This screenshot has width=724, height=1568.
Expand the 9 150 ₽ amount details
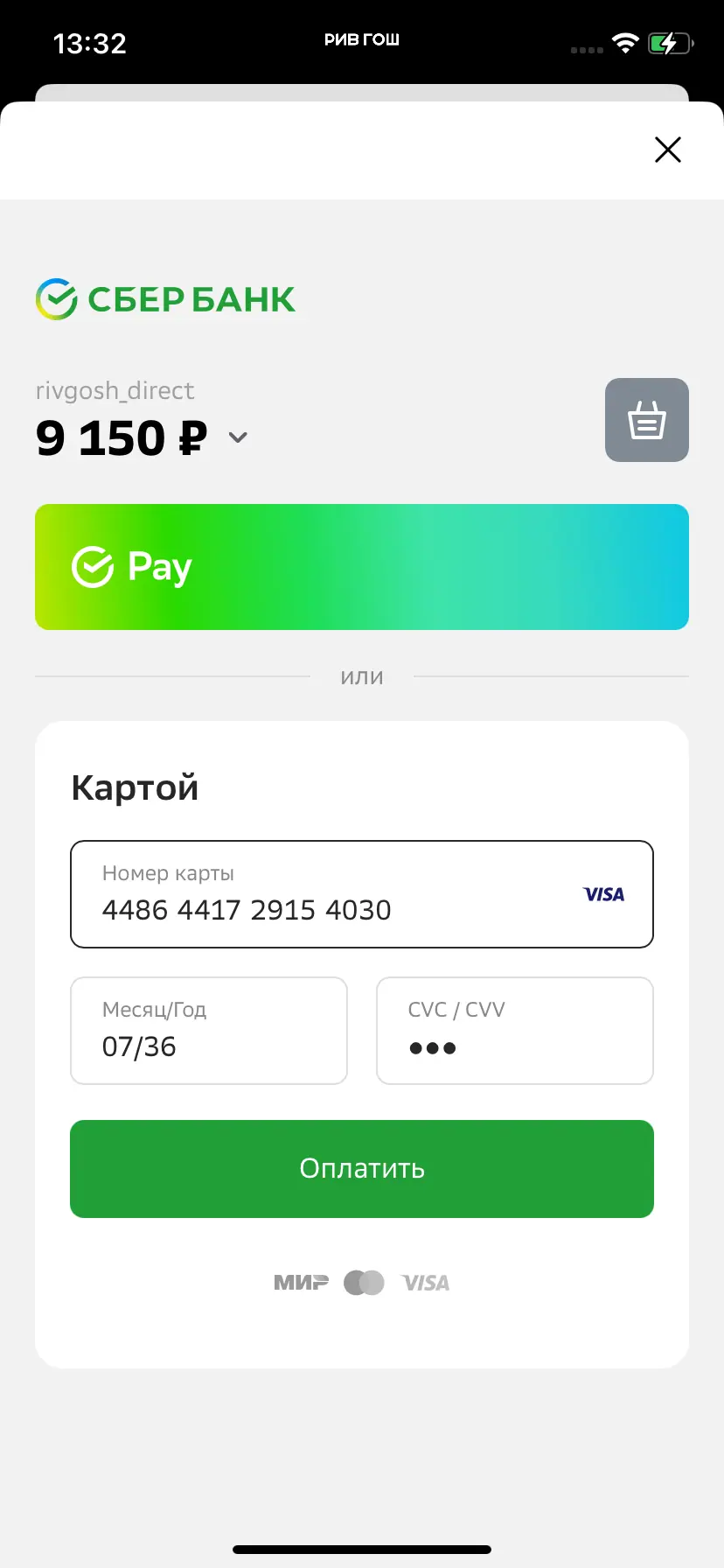[x=238, y=437]
